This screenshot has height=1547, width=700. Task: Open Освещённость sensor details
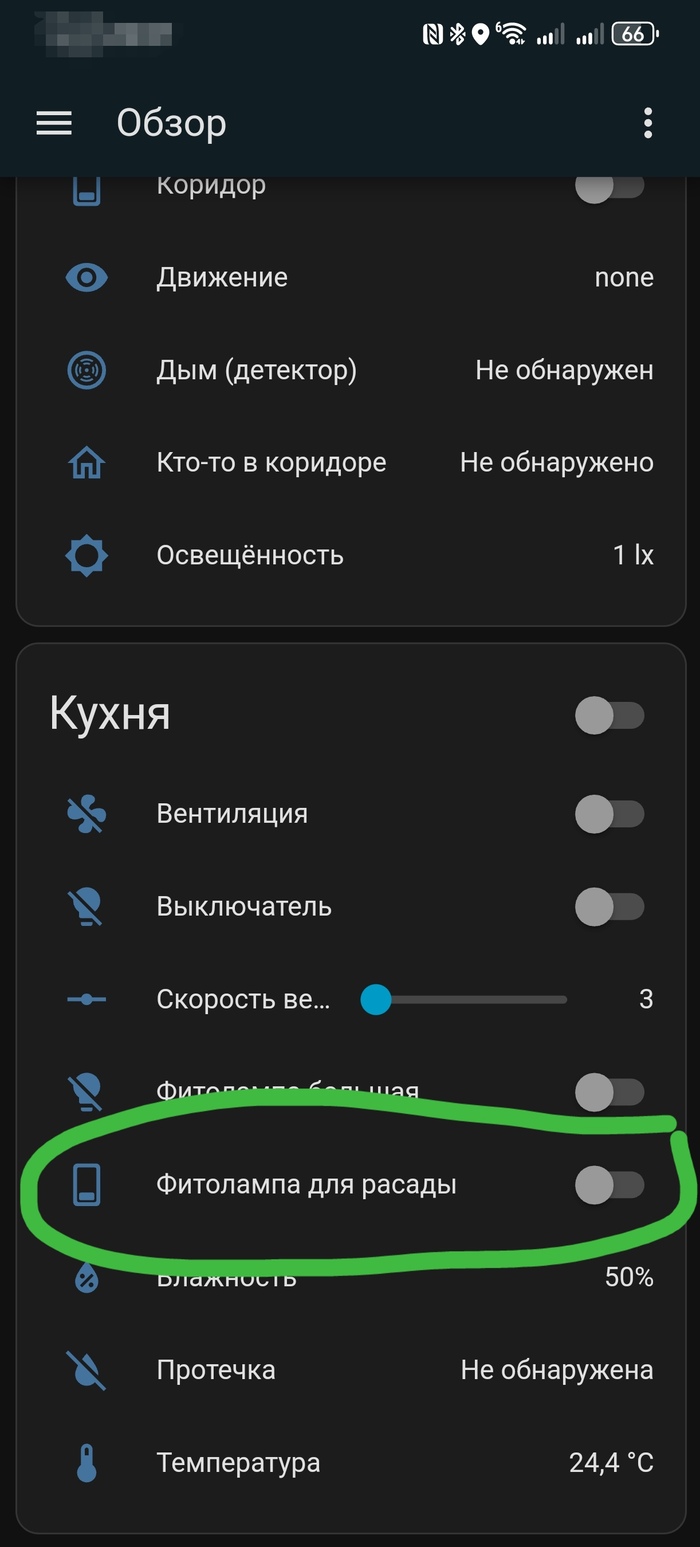coord(250,555)
